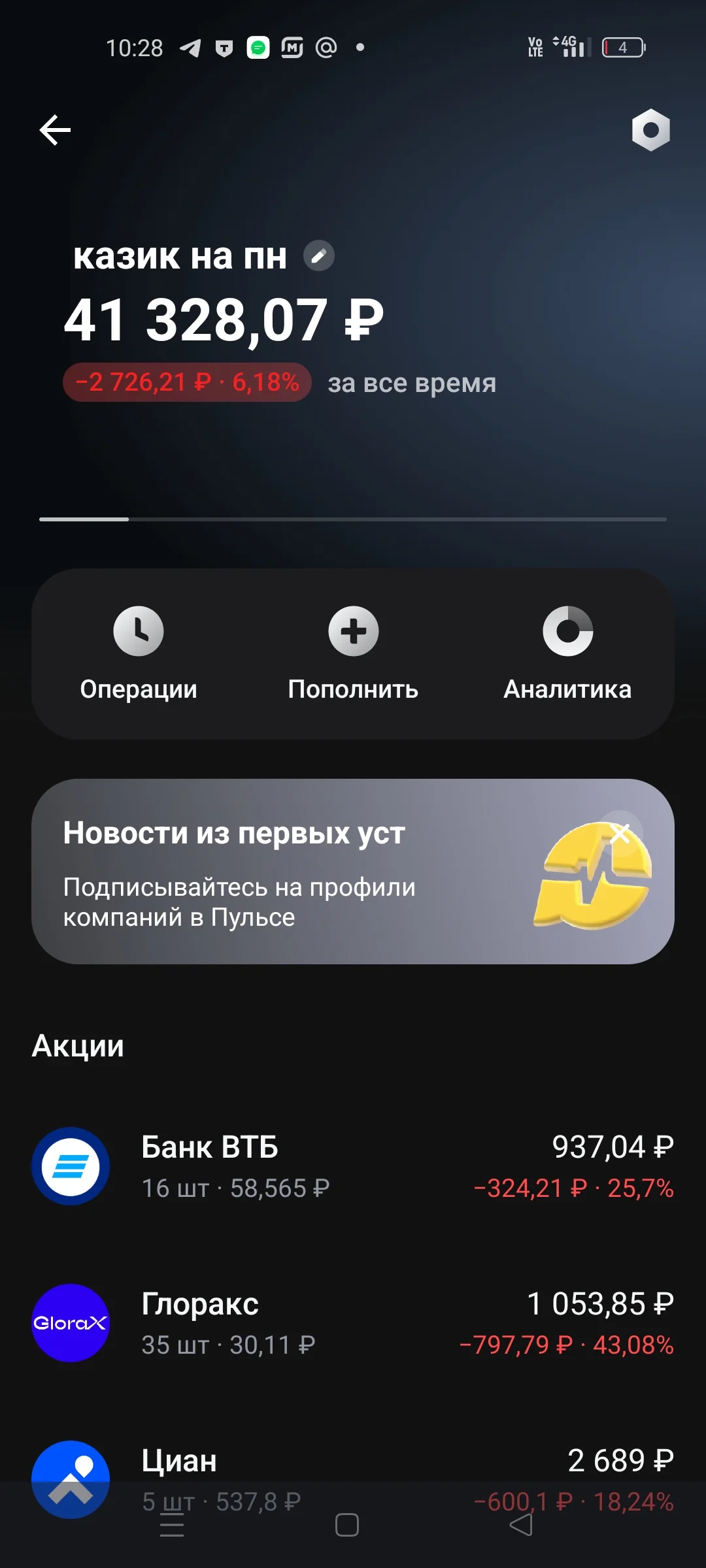Tap Пополнить to add funds
The height and width of the screenshot is (1568, 706).
pos(353,653)
